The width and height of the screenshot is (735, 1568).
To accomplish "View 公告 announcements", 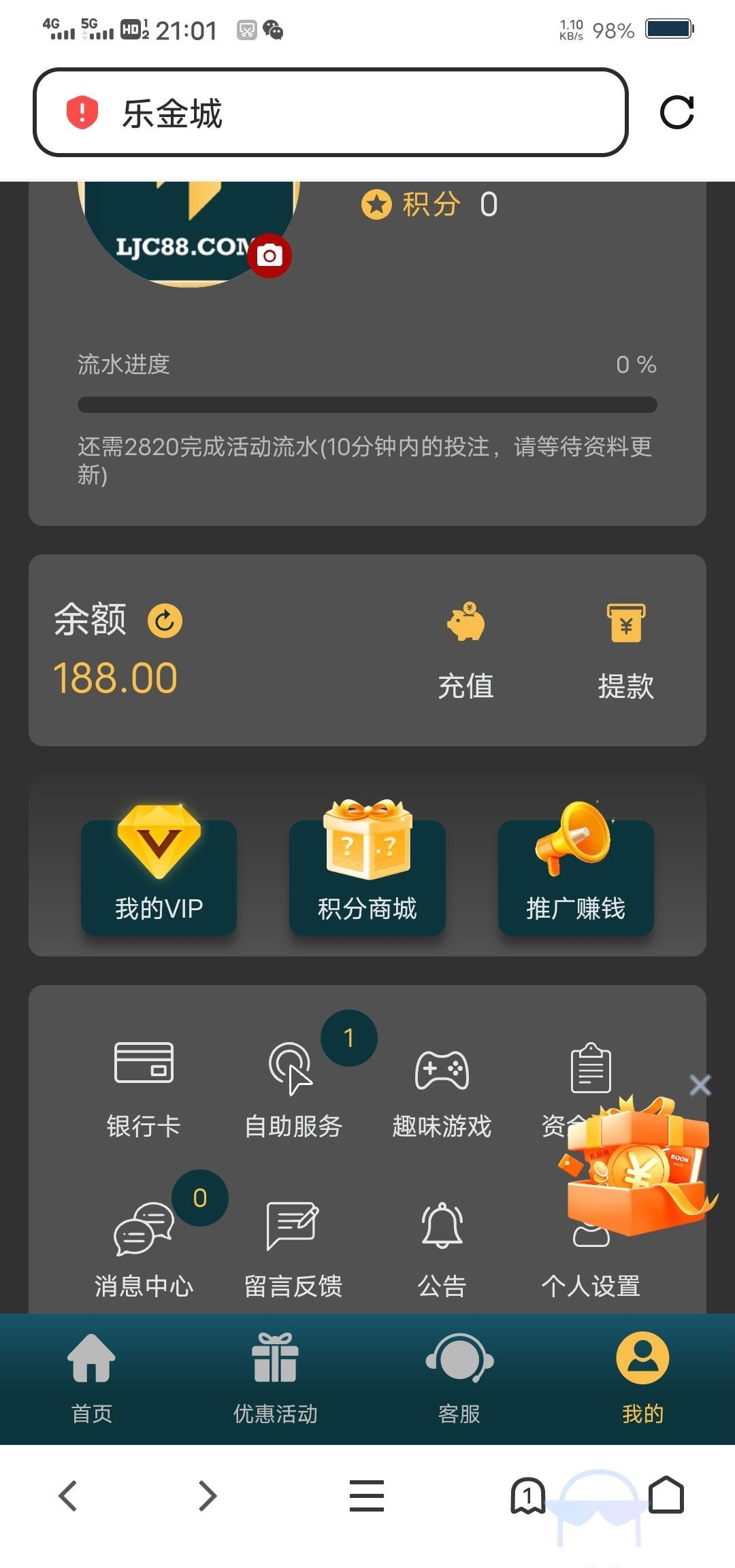I will click(x=442, y=1248).
